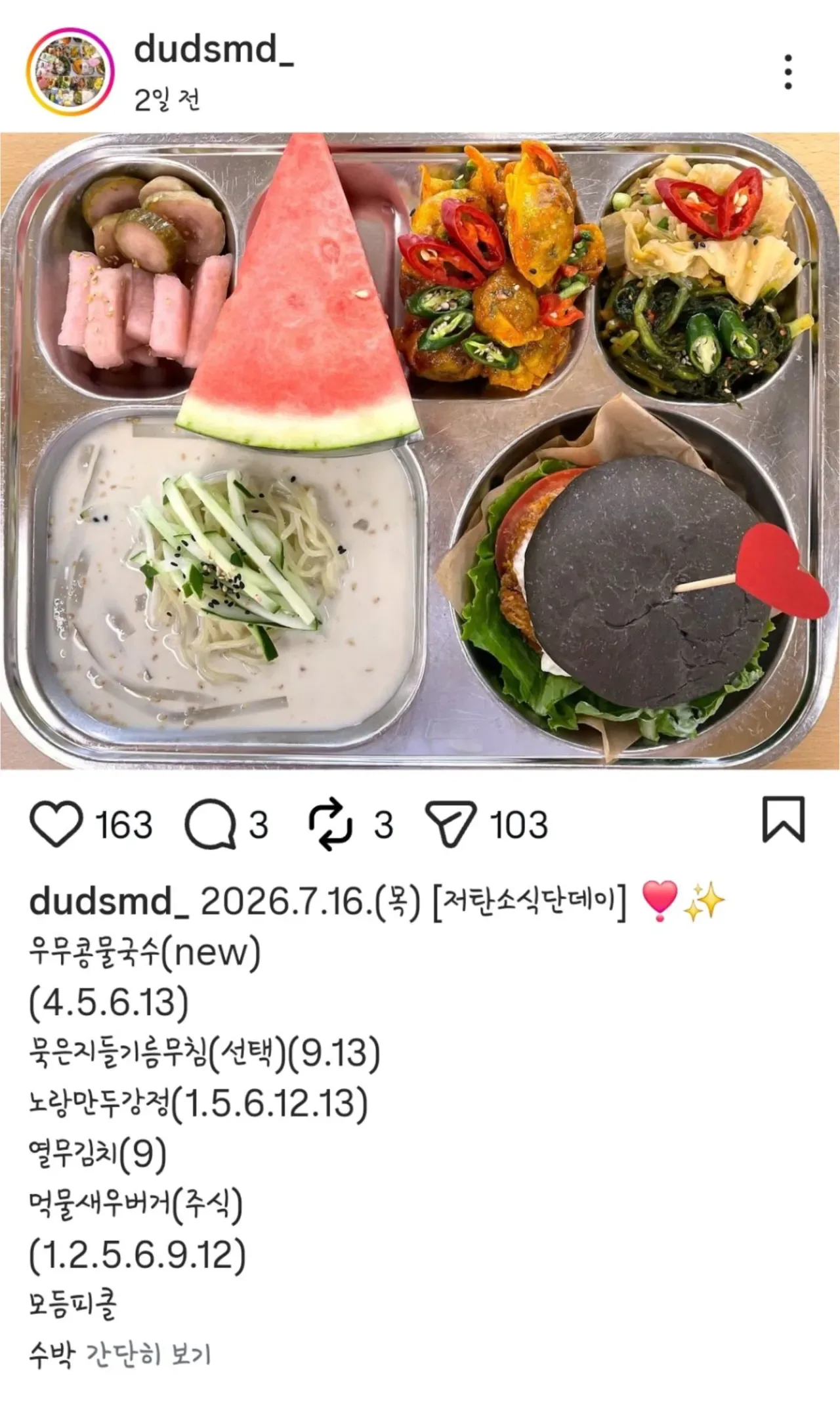840x1403 pixels.
Task: Like this post with the heart icon
Action: tap(56, 824)
